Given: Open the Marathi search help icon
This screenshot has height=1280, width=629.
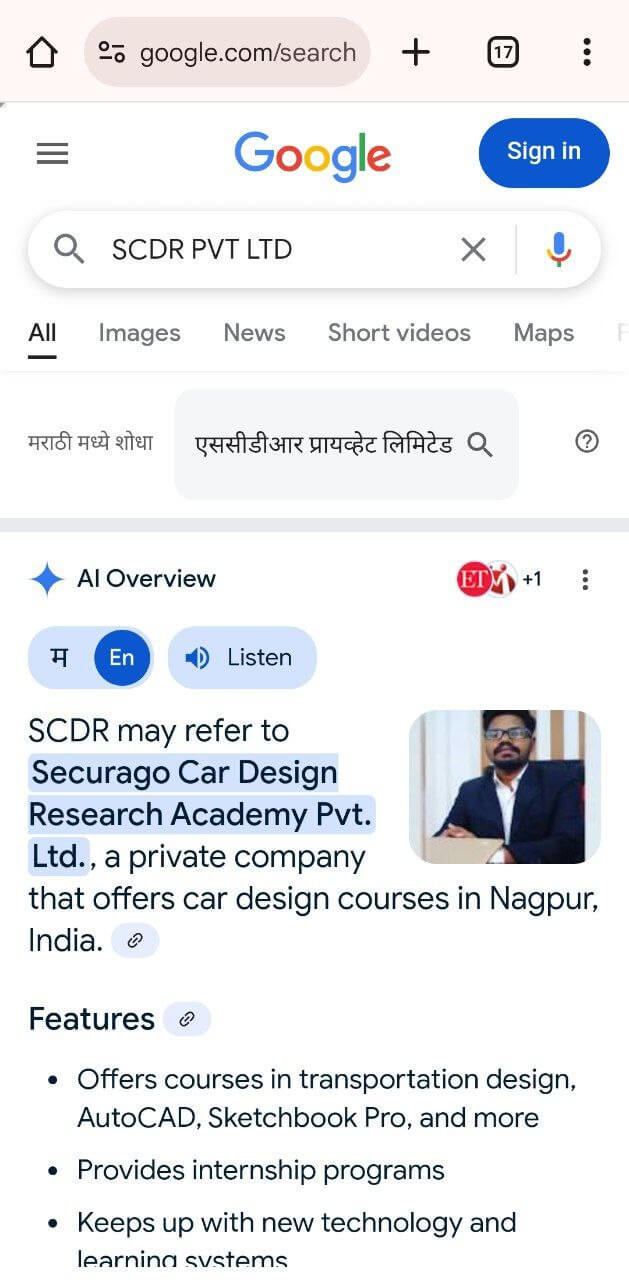Looking at the screenshot, I should click(587, 441).
